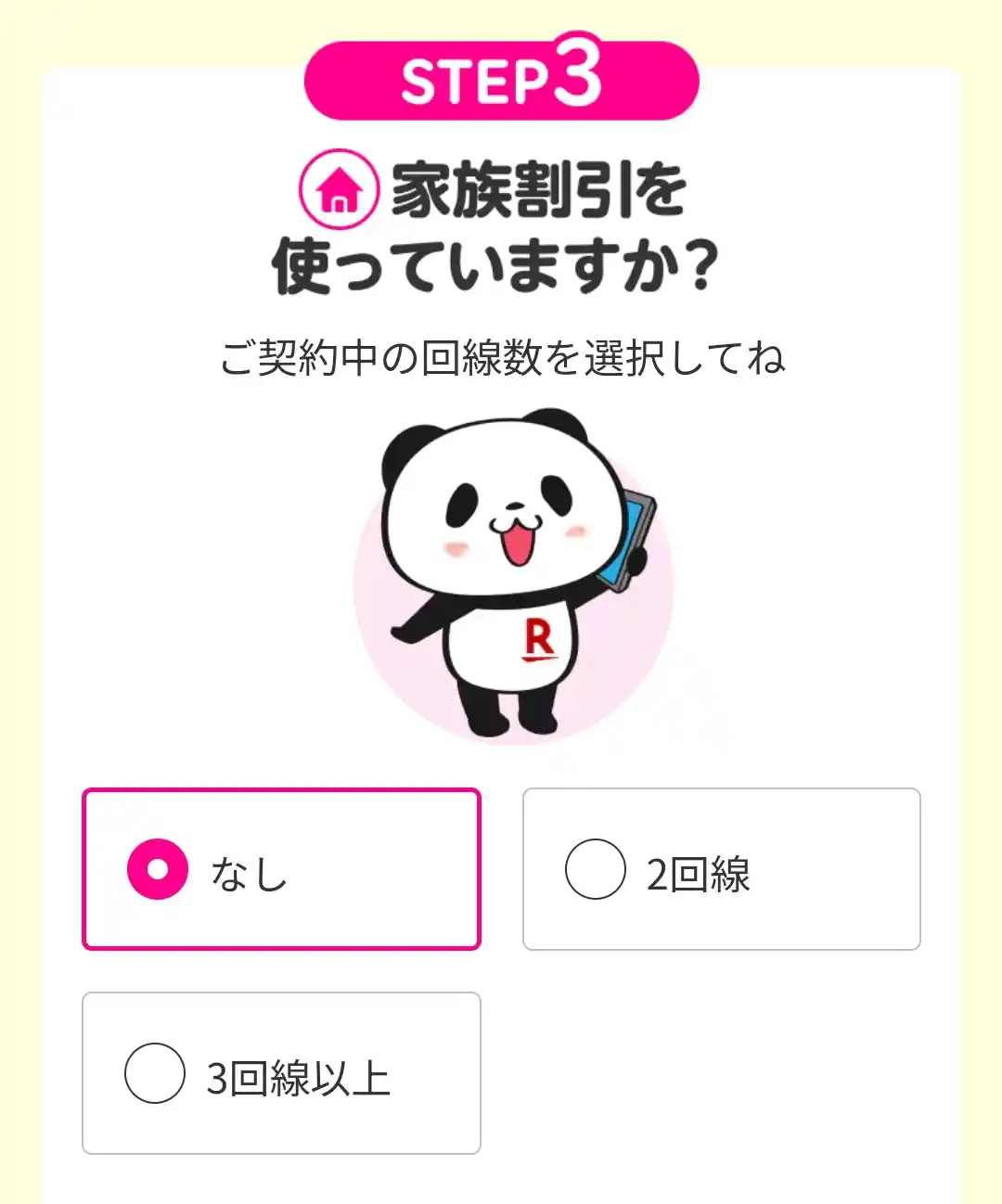Click the filled pink radio indicator for なし

[156, 869]
